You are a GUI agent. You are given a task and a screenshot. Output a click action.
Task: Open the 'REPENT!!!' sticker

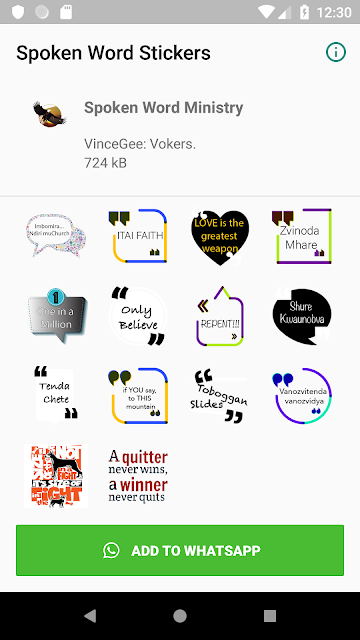click(x=220, y=316)
